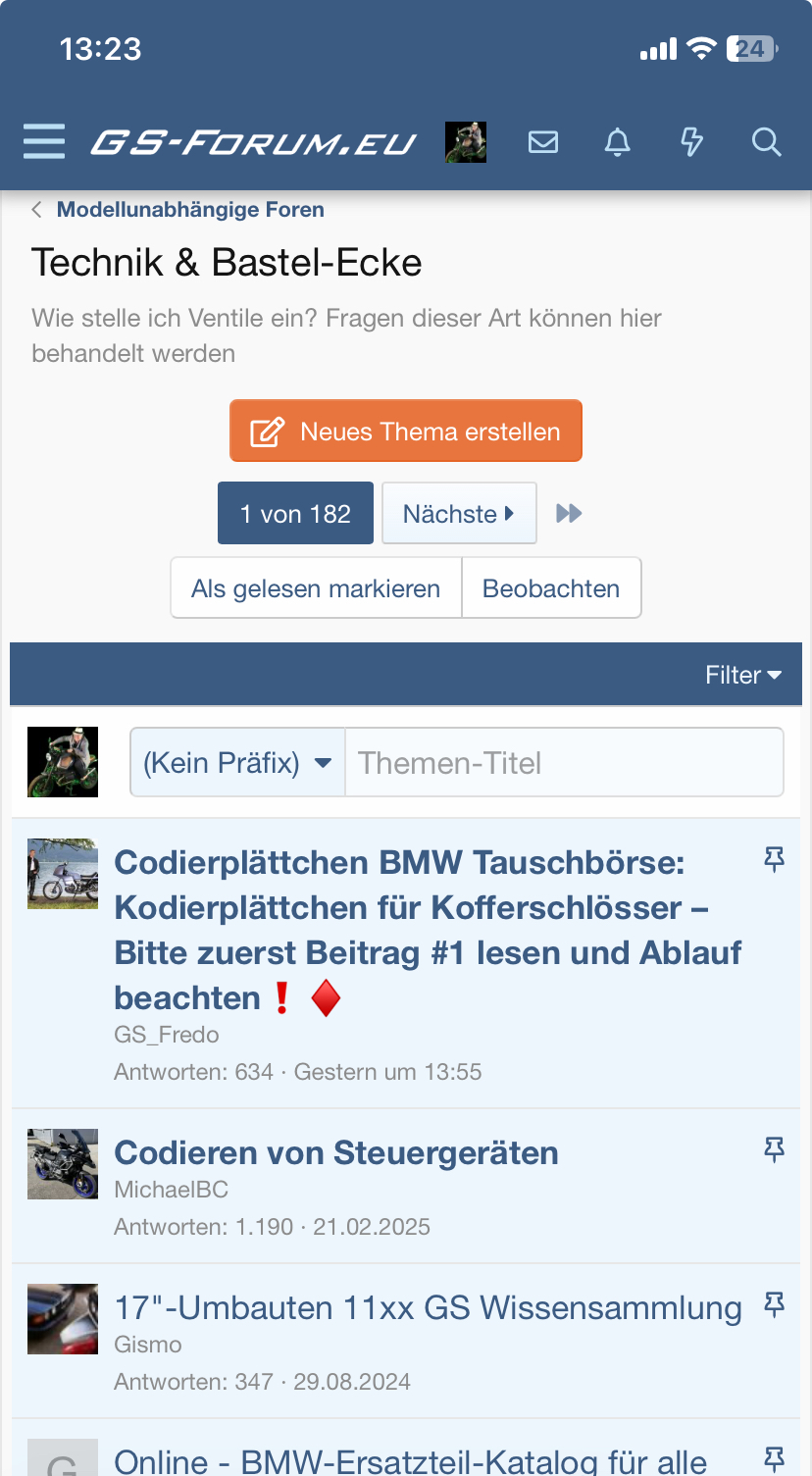Jump to the last page arrow
Viewport: 812px width, 1476px height.
(x=569, y=513)
